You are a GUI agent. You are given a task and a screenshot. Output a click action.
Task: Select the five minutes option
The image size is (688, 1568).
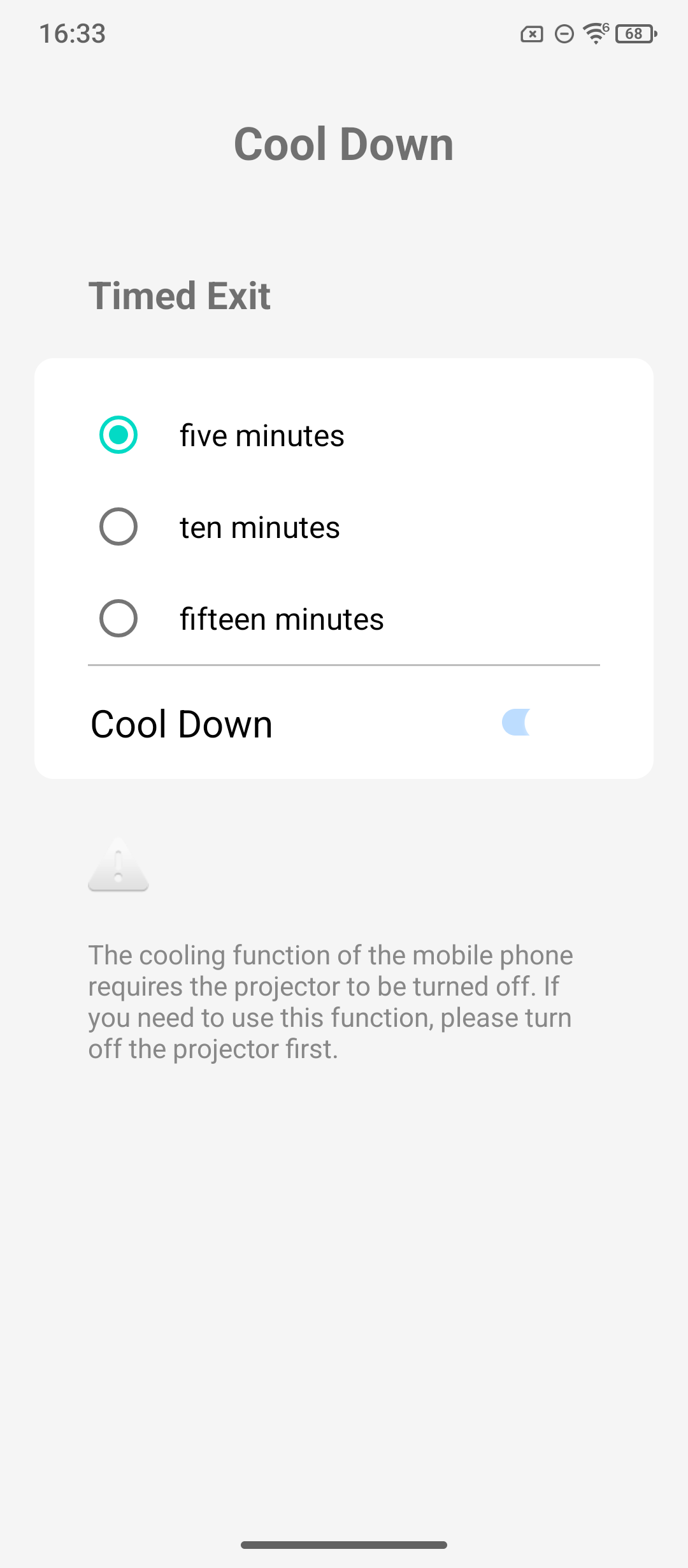[x=118, y=435]
